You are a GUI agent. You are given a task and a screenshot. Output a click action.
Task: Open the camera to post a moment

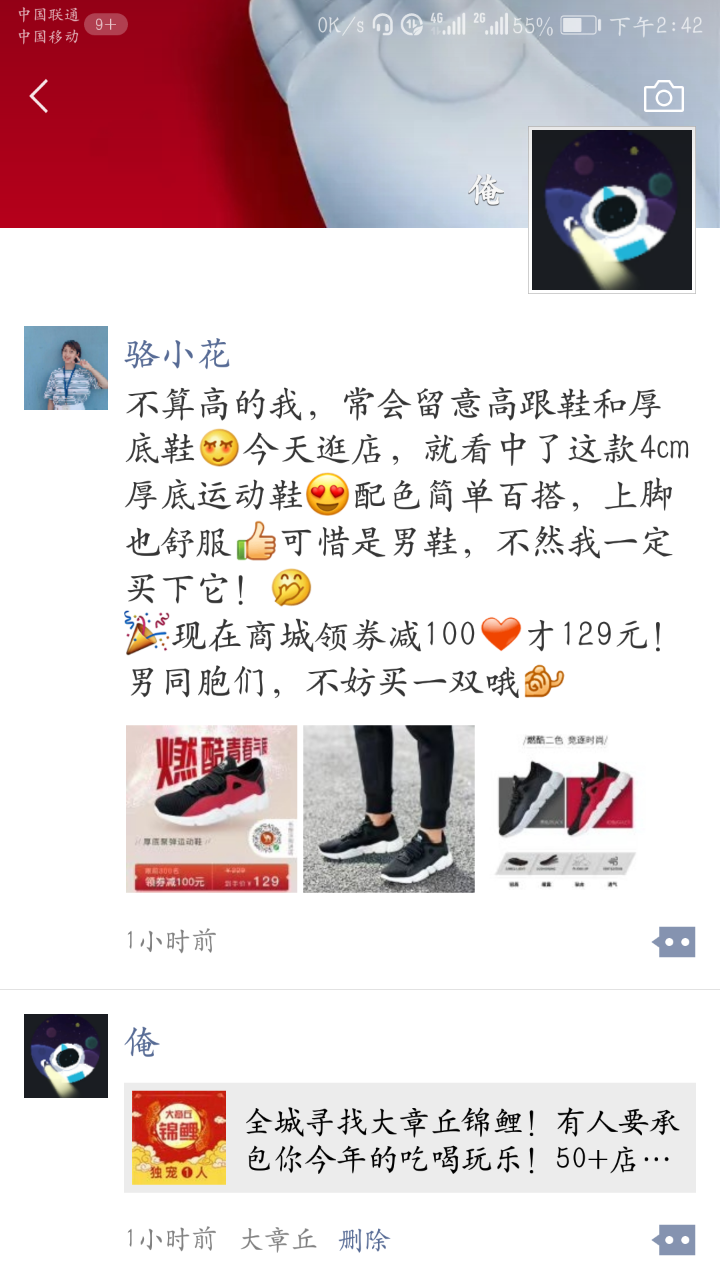point(663,97)
